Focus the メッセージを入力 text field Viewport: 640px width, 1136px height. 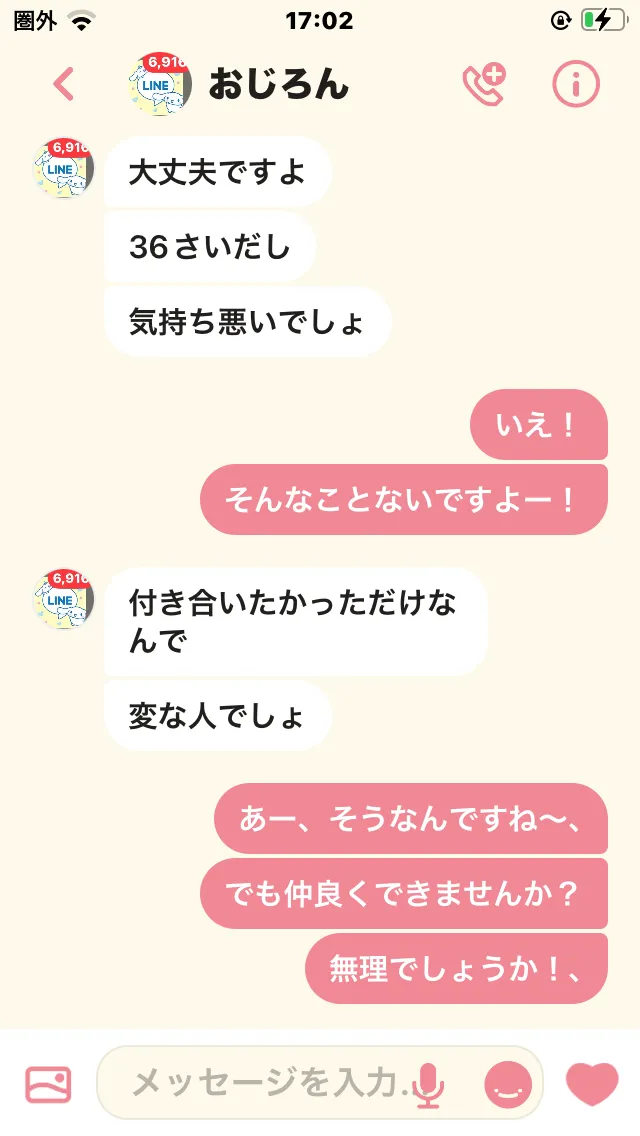[265, 1082]
